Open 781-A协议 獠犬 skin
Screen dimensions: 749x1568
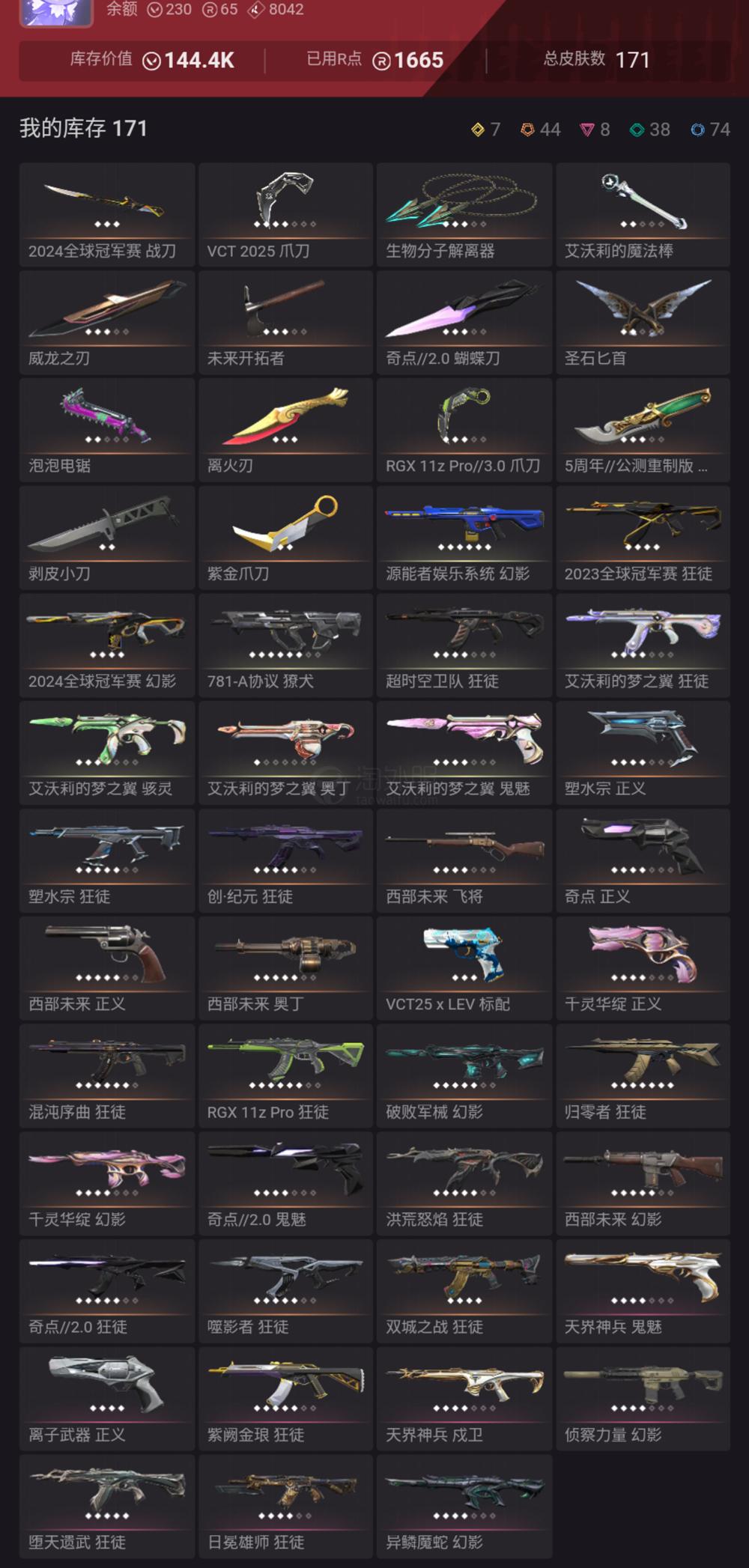[x=285, y=645]
